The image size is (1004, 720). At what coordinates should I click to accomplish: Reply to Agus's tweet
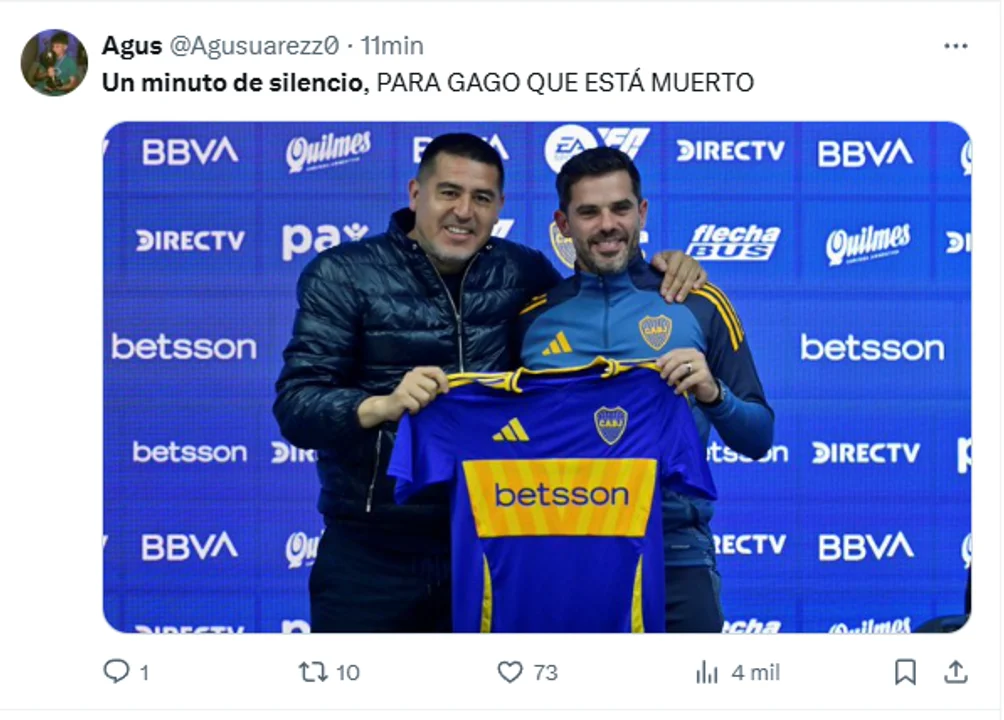[117, 672]
